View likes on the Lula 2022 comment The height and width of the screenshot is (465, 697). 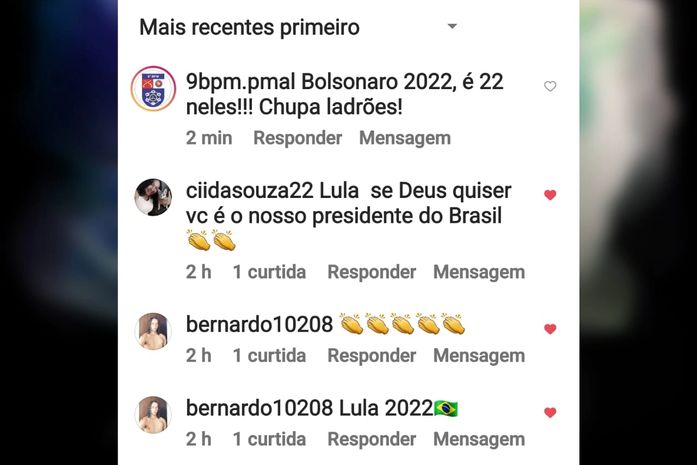tap(269, 439)
